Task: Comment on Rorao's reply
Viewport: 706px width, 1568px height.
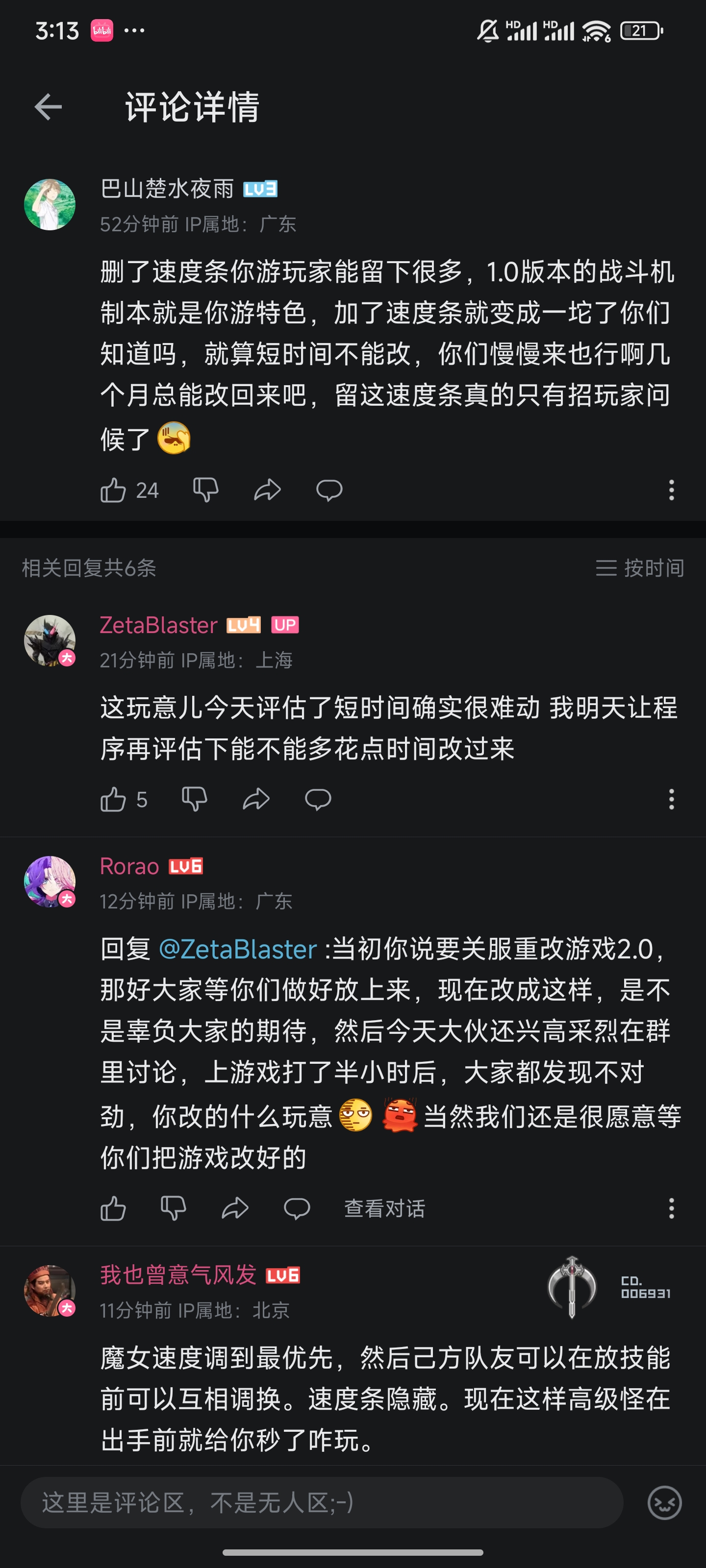Action: click(297, 1208)
